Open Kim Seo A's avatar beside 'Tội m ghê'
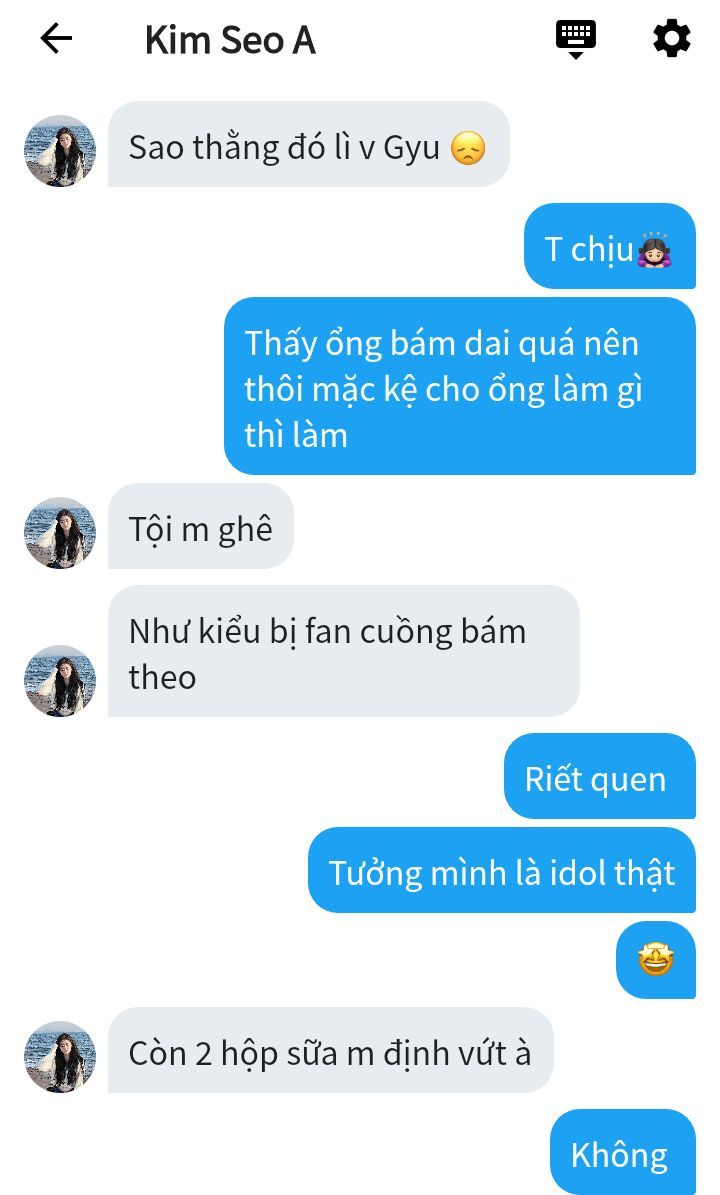The height and width of the screenshot is (1195, 720). pyautogui.click(x=60, y=532)
